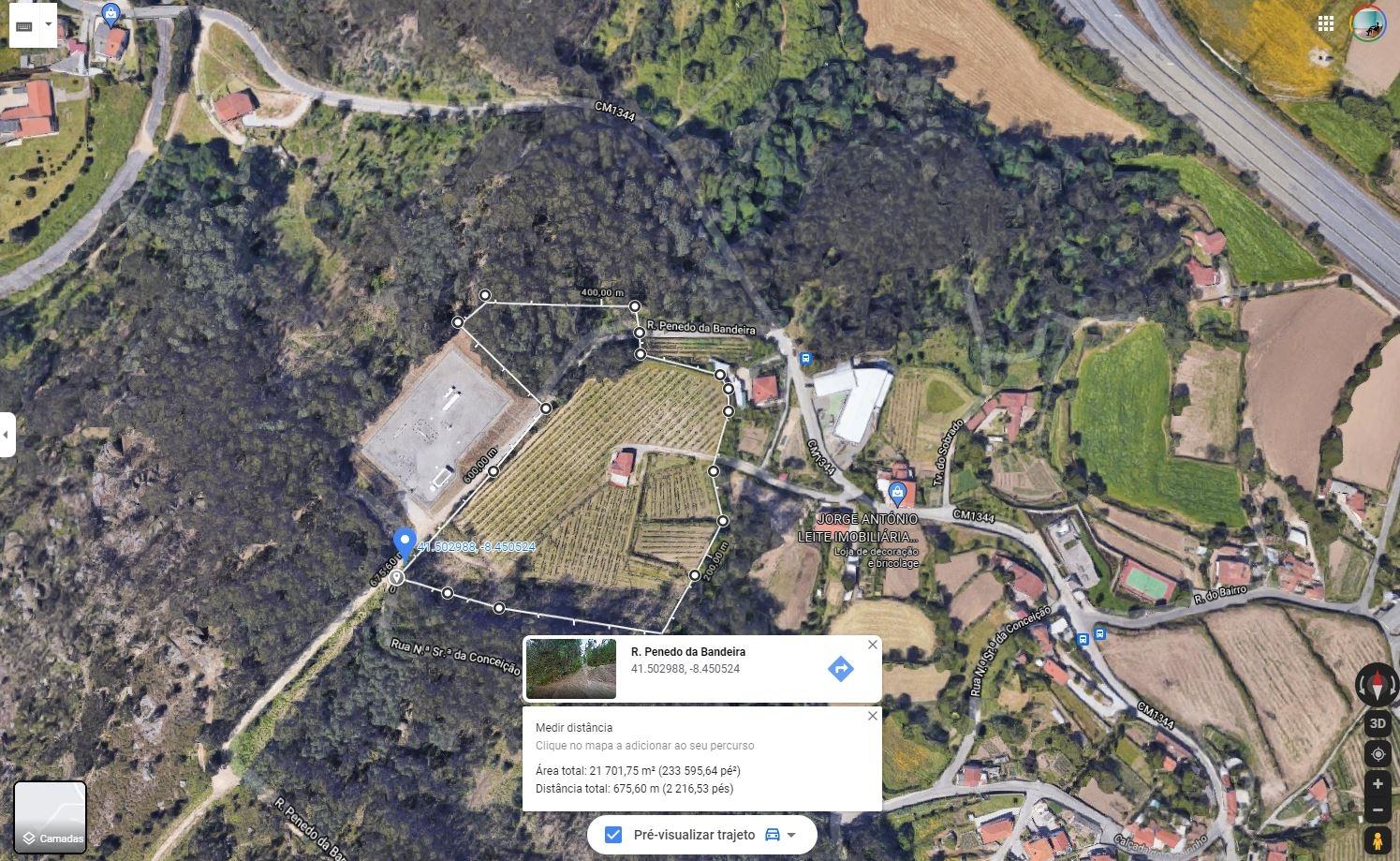Select the dropped blue location pin
This screenshot has width=1400, height=861.
pos(404,542)
